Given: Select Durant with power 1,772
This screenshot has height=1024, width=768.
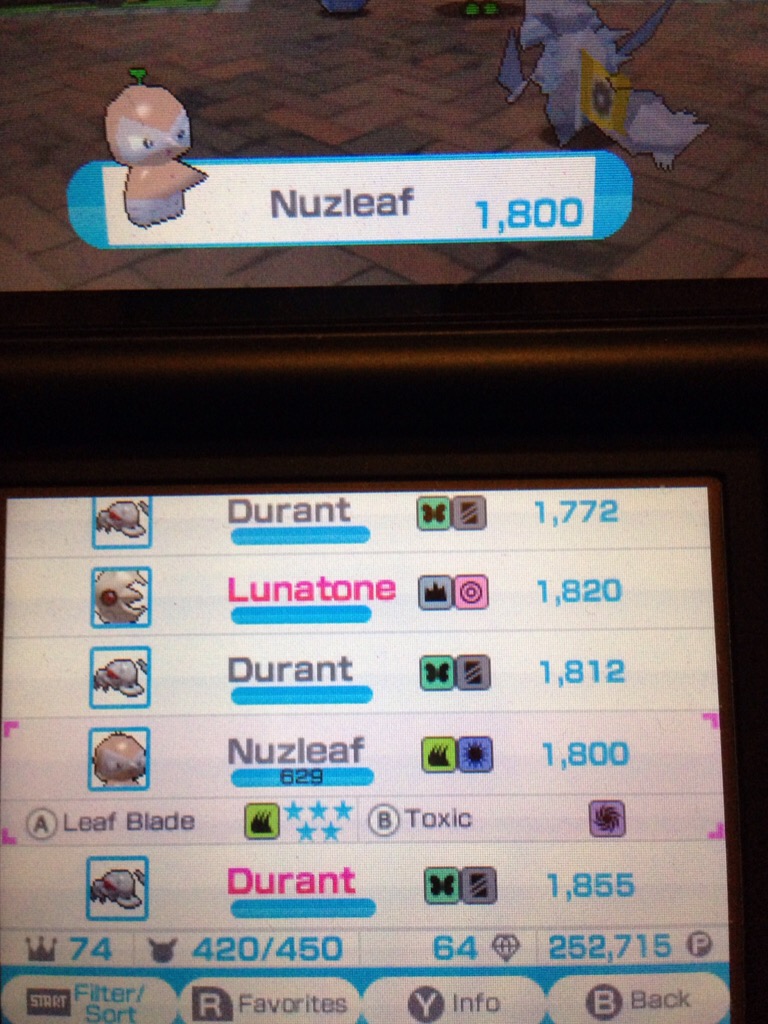Looking at the screenshot, I should (x=360, y=517).
